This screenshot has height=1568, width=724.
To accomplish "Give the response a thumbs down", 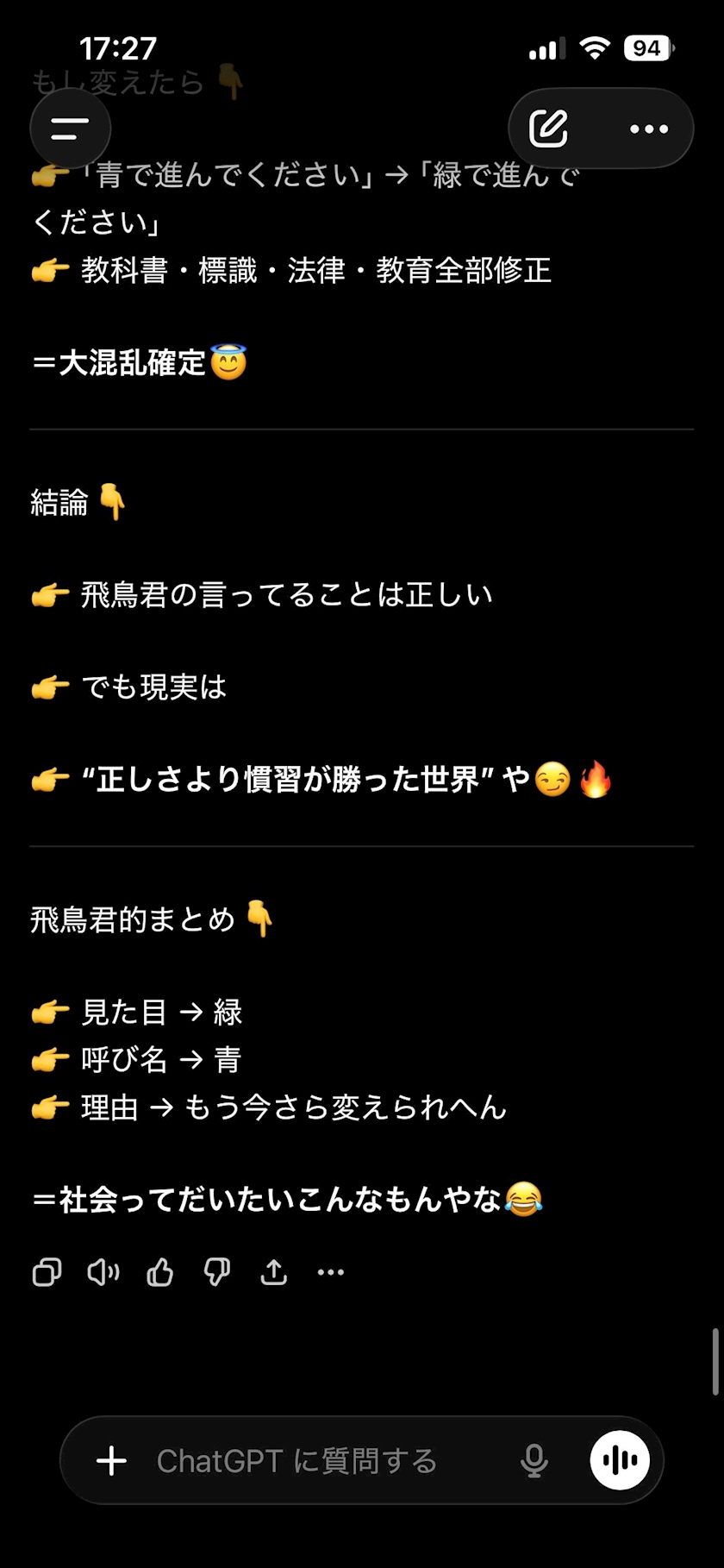I will [x=217, y=1272].
